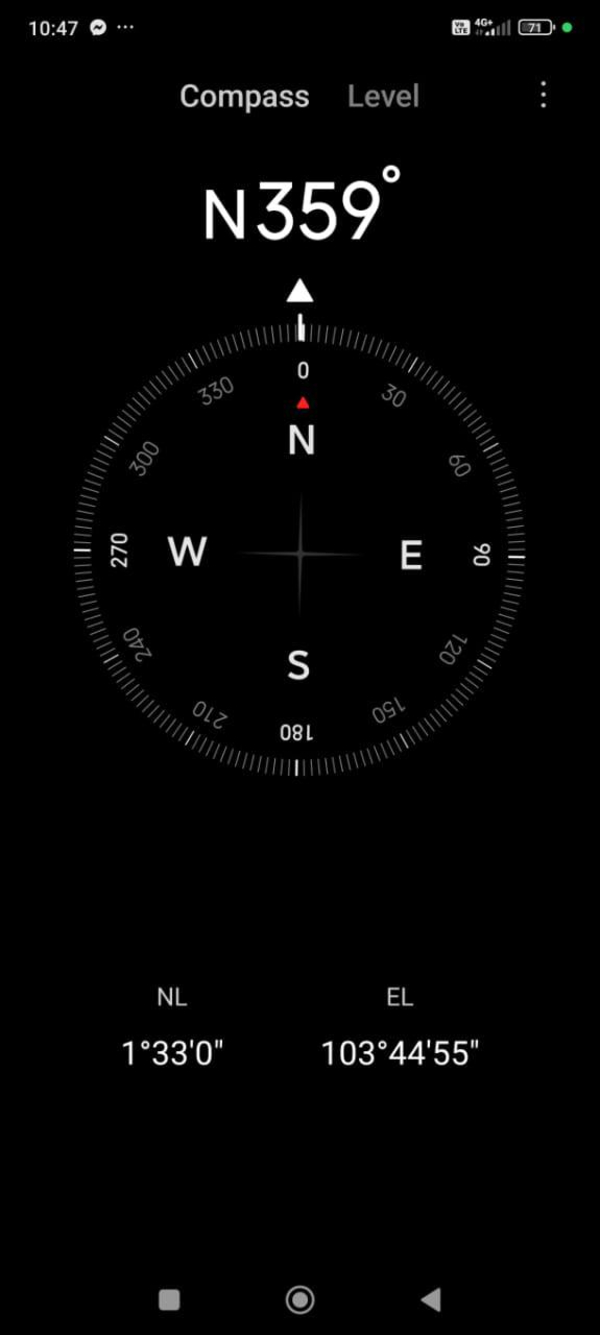
Task: Open the three-dot overflow menu
Action: pos(543,95)
